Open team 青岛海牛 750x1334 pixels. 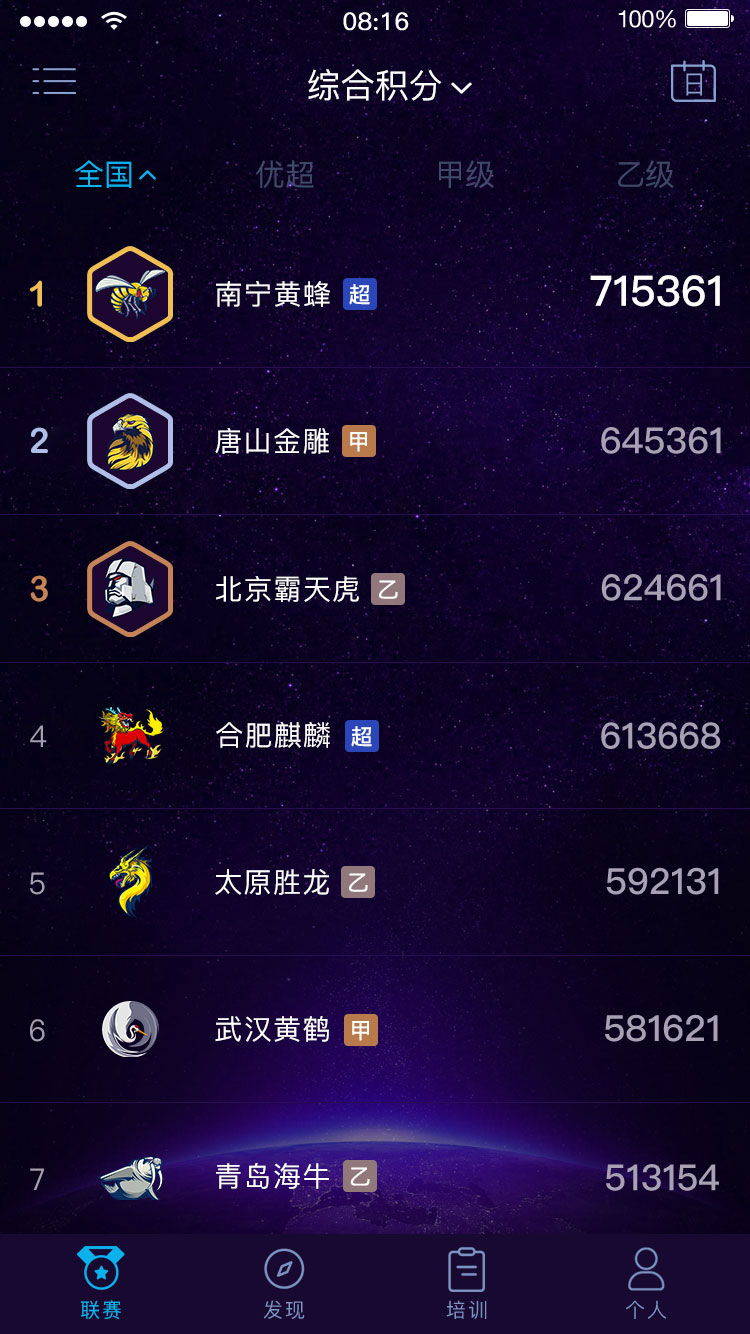coord(375,1168)
